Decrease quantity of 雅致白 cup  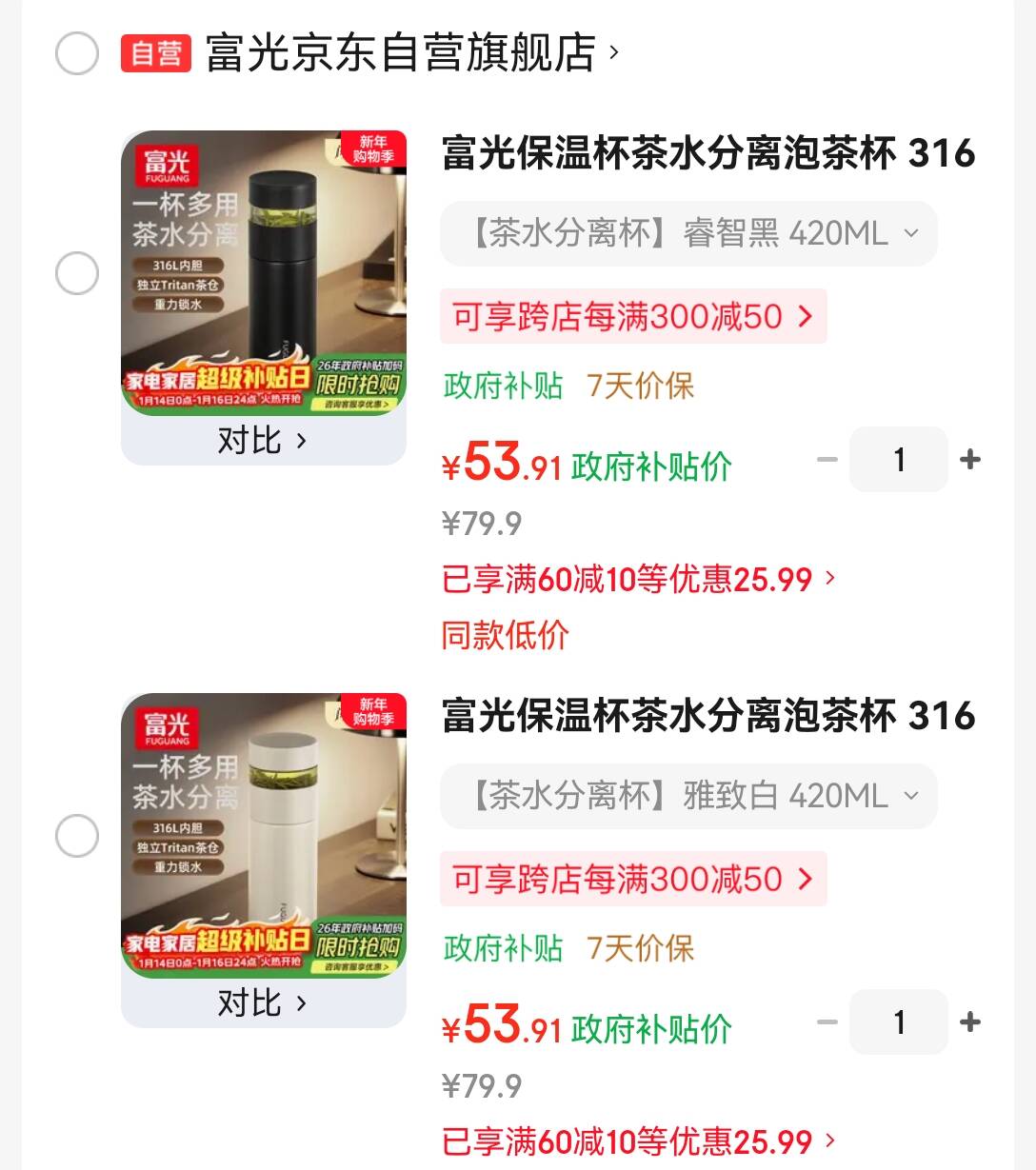point(827,1022)
